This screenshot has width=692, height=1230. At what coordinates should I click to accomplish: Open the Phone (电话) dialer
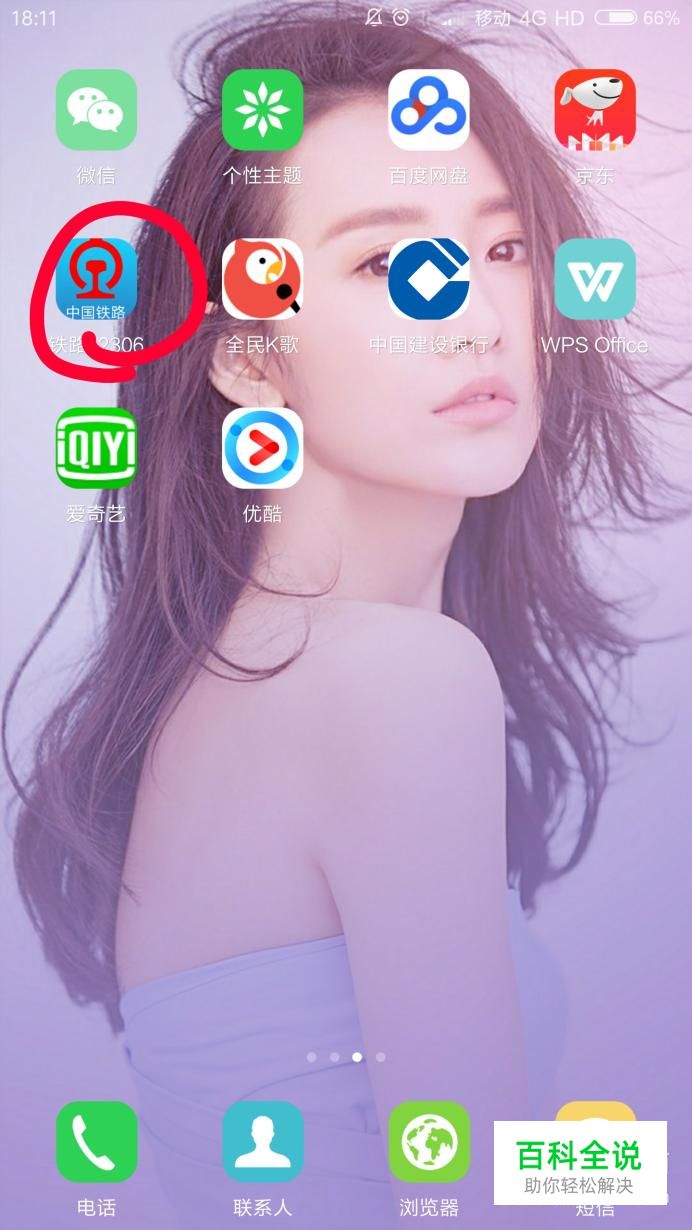(96, 1142)
